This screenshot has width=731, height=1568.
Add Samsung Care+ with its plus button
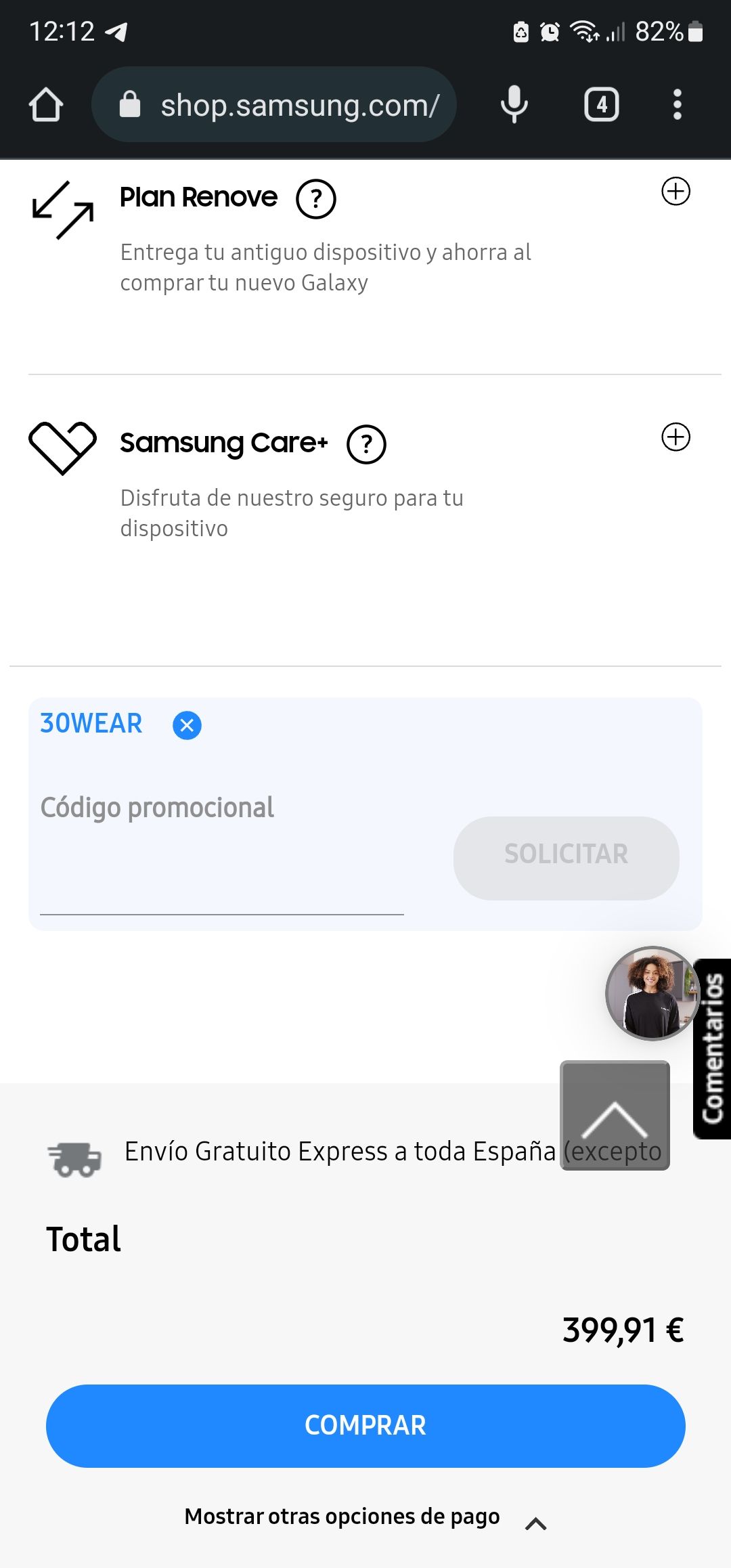[x=675, y=437]
